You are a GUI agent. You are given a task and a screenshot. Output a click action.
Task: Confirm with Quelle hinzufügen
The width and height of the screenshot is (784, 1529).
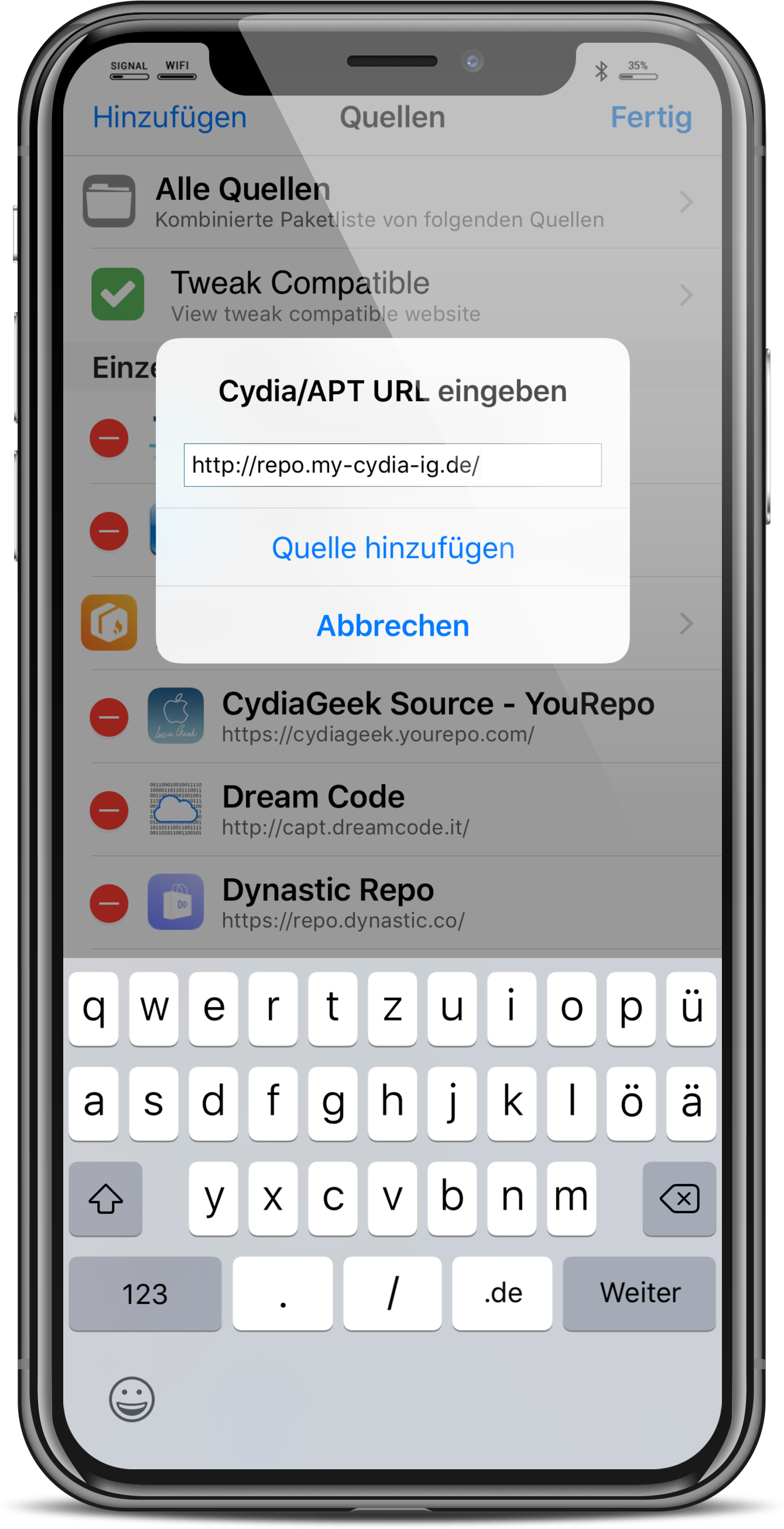click(392, 548)
